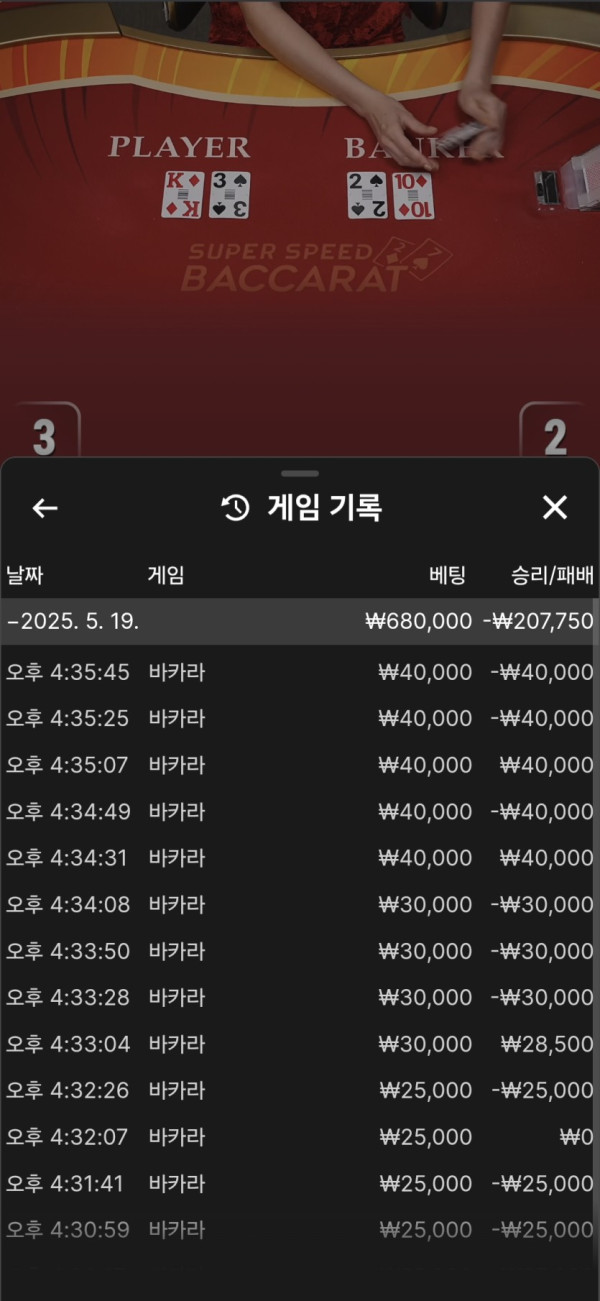The width and height of the screenshot is (600, 1301).
Task: Open the 오후 4:34:49 바카라 record
Action: 299,811
